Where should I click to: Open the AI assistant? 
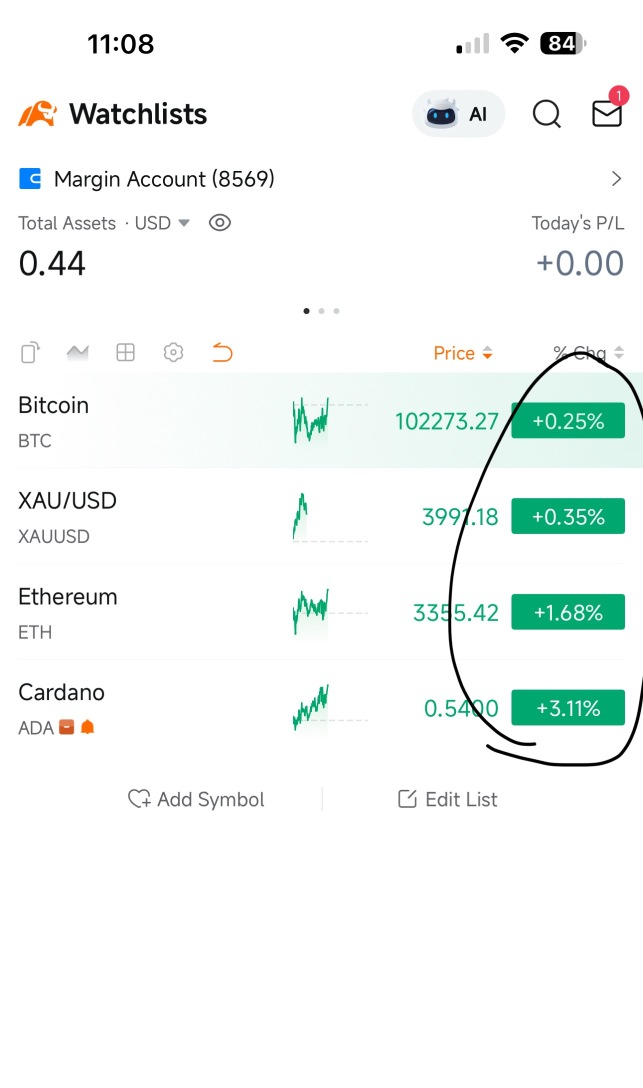(458, 114)
